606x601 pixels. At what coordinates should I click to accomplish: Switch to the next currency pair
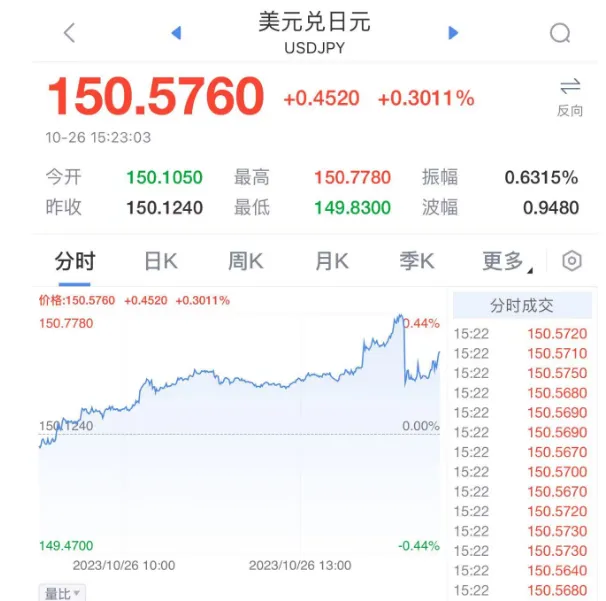(453, 33)
